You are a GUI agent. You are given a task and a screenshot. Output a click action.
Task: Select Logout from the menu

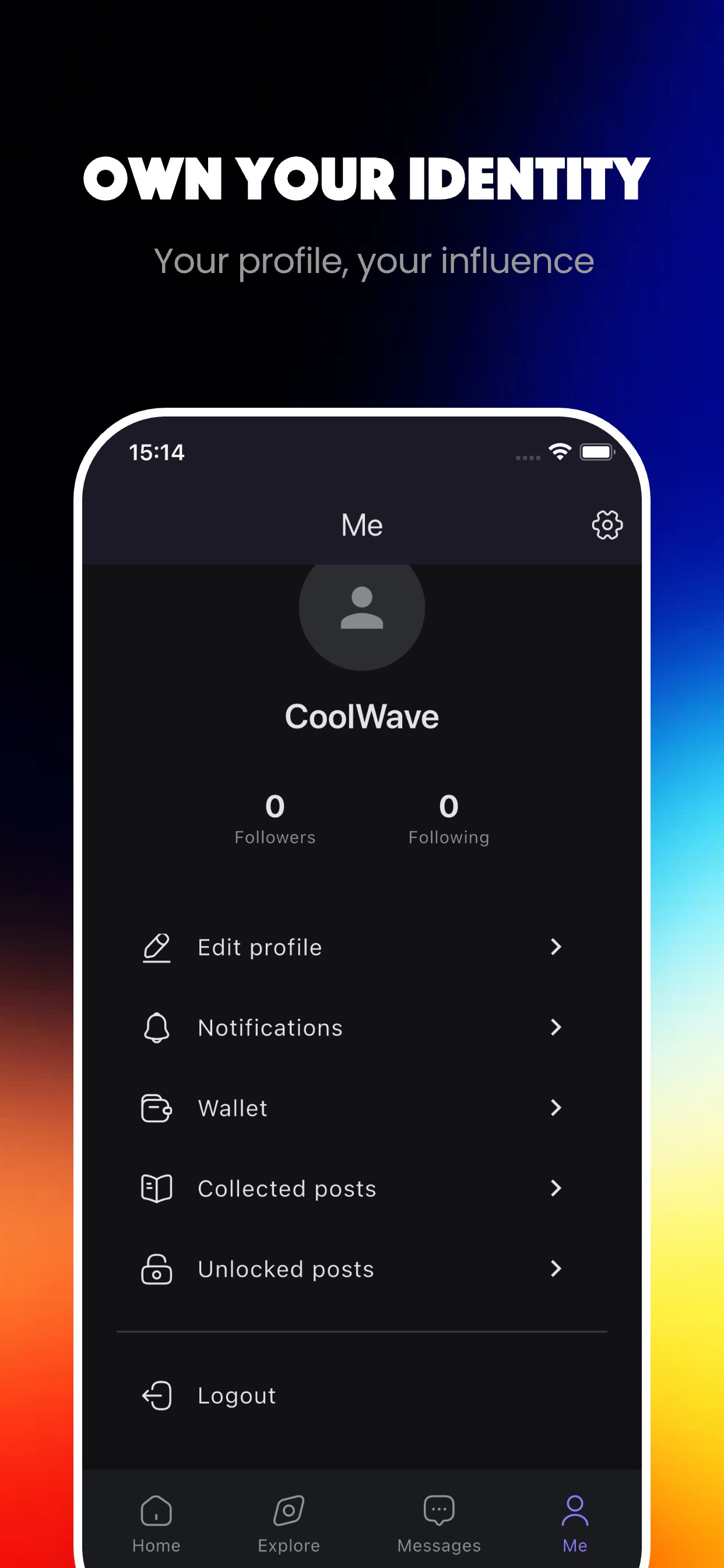tap(237, 1395)
